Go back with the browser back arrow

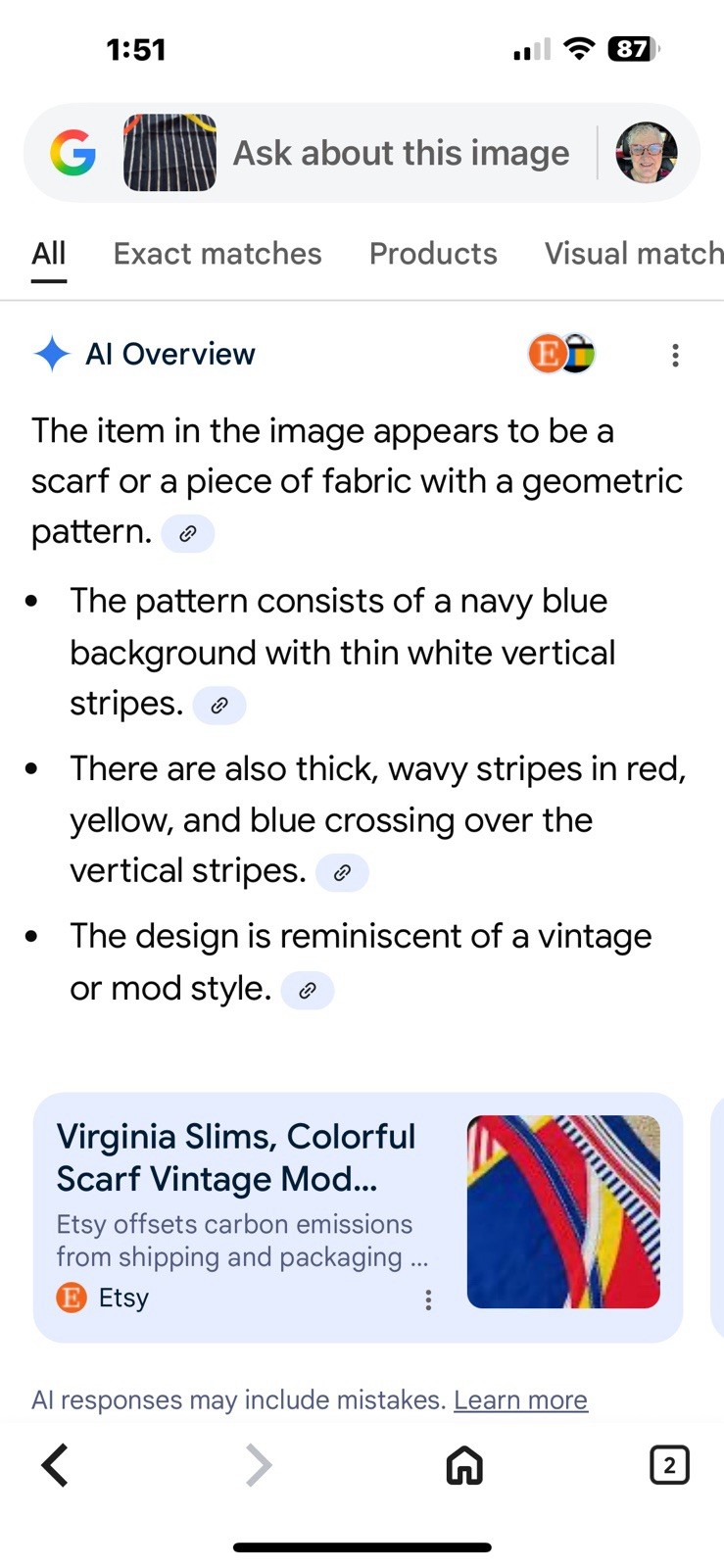click(x=56, y=1465)
